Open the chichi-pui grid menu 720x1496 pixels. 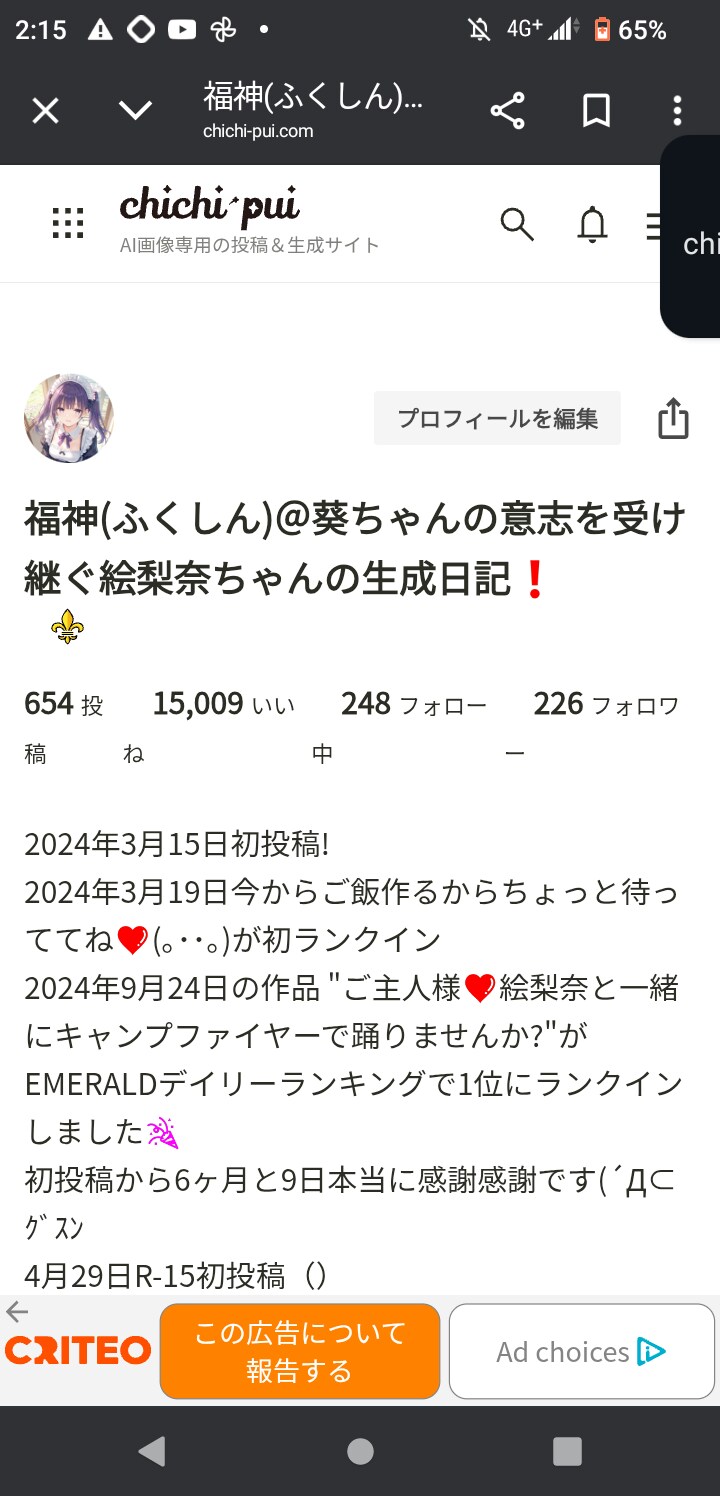(x=68, y=224)
